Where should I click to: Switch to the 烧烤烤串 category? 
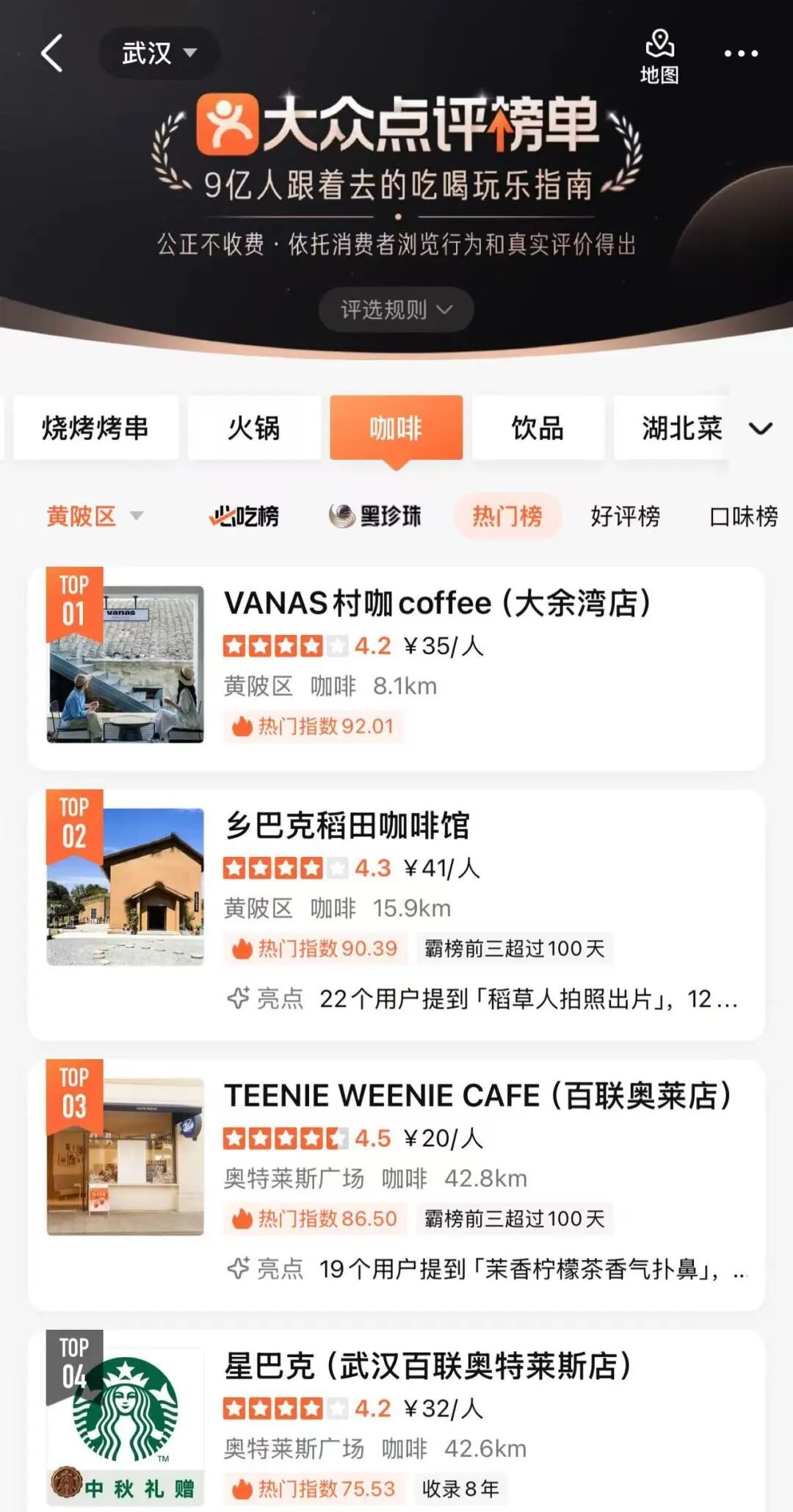95,427
